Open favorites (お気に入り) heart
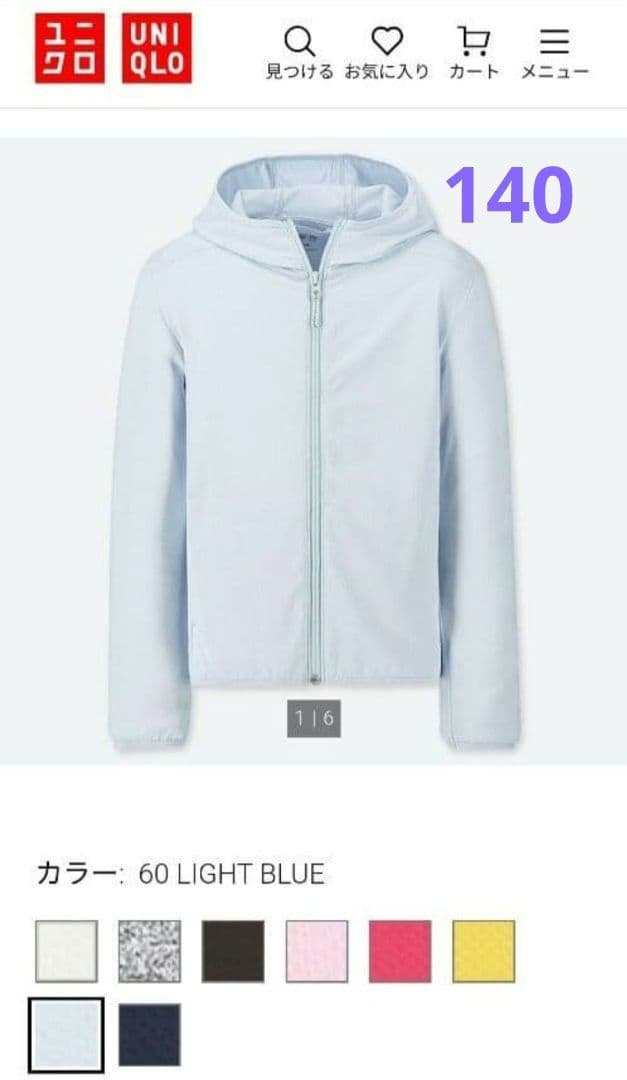 click(387, 53)
